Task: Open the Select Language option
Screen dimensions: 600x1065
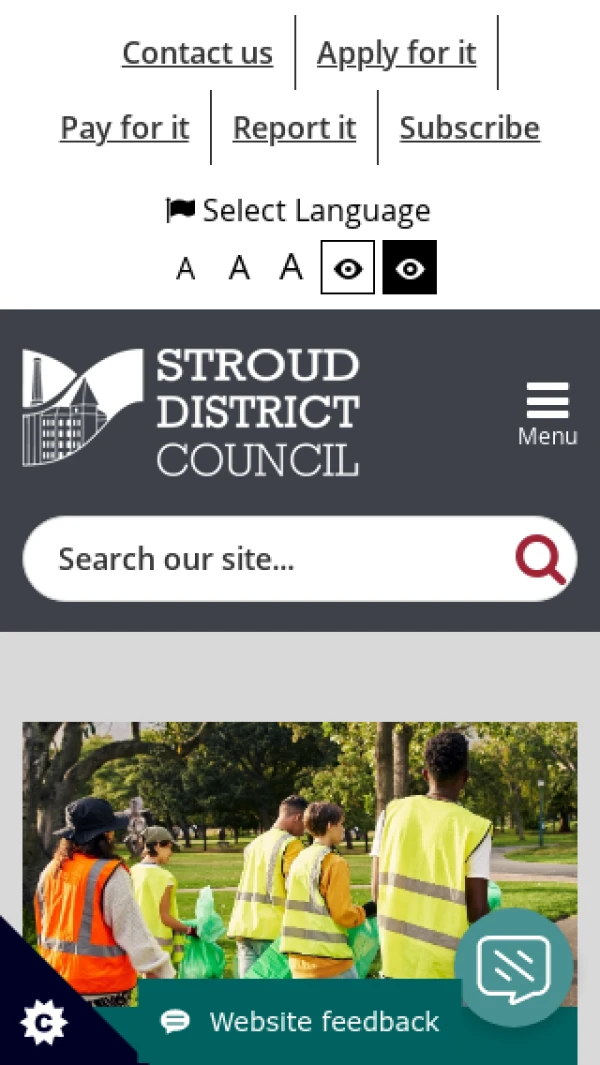Action: (298, 211)
